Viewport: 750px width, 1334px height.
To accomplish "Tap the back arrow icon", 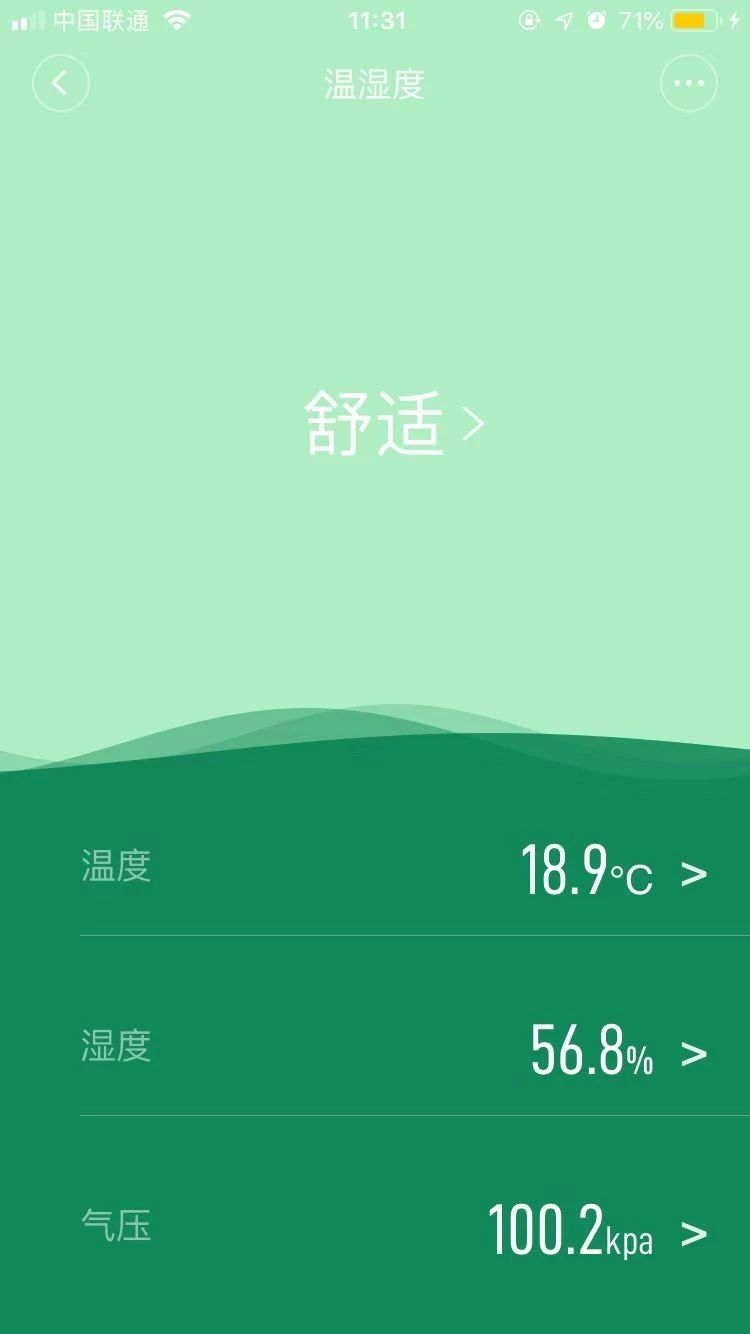I will tap(60, 83).
